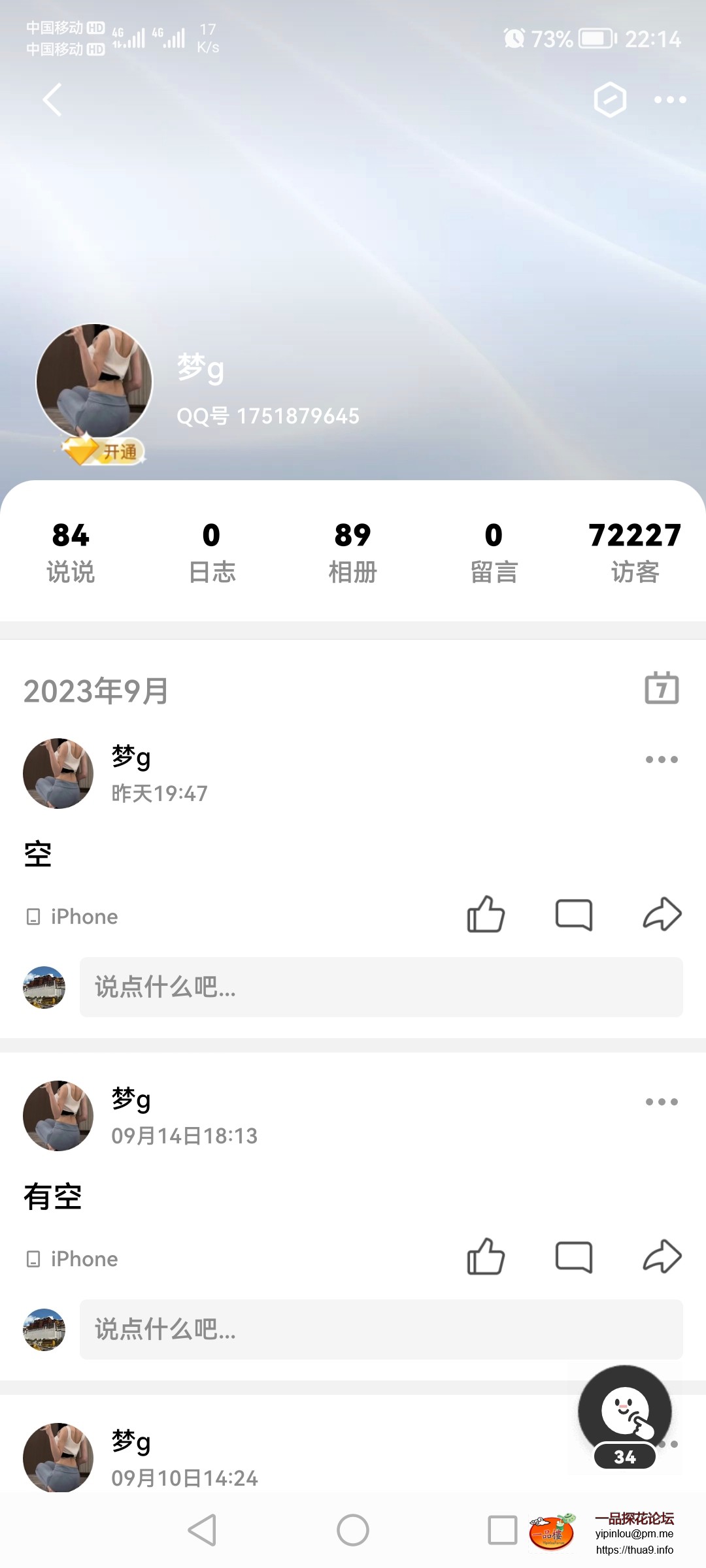Go back using the top-left arrow
Image resolution: width=706 pixels, height=1568 pixels.
coord(51,100)
